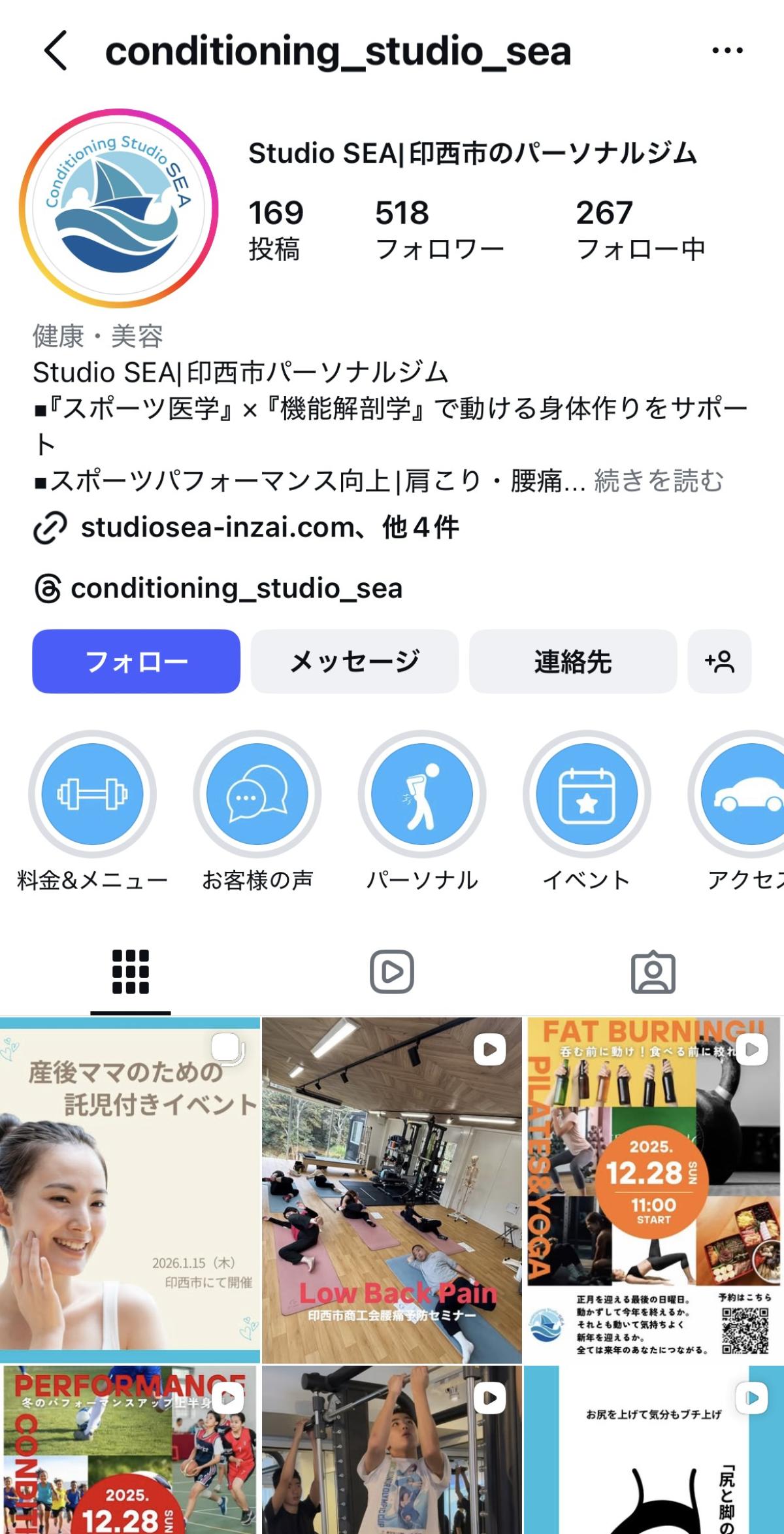Open the three-dot overflow menu
This screenshot has width=784, height=1534.
pyautogui.click(x=727, y=51)
